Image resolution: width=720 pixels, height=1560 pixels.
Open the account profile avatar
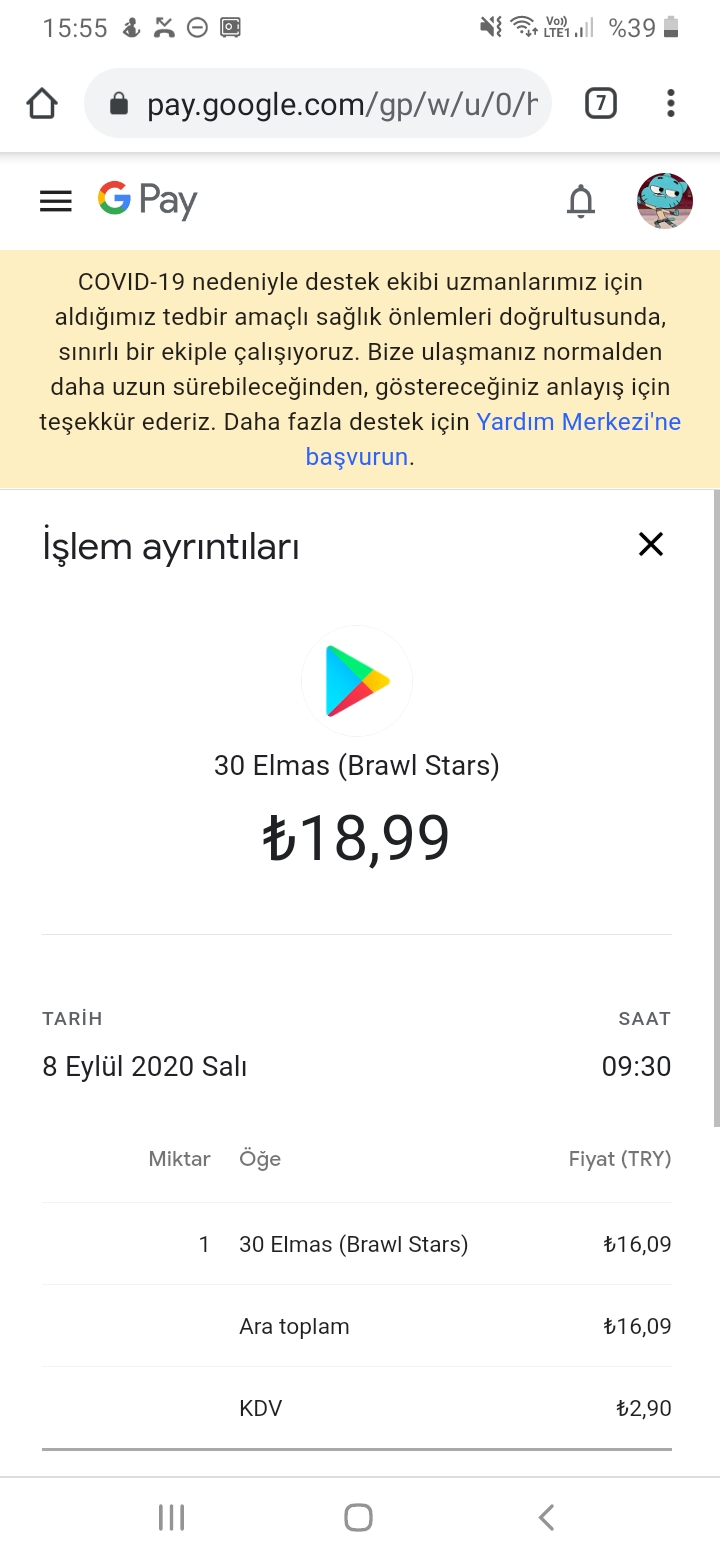(665, 201)
